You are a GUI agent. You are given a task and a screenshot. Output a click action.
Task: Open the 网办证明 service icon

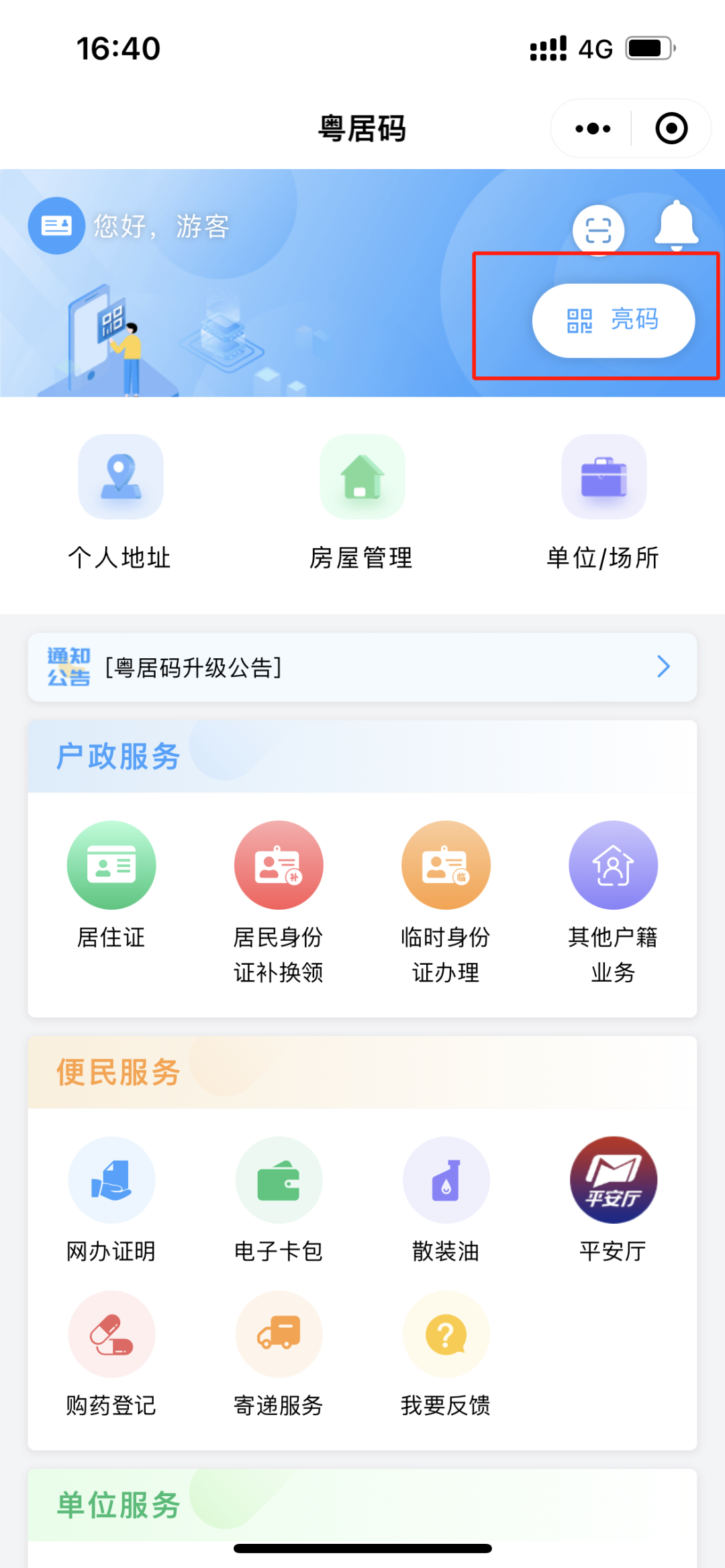(x=111, y=1180)
